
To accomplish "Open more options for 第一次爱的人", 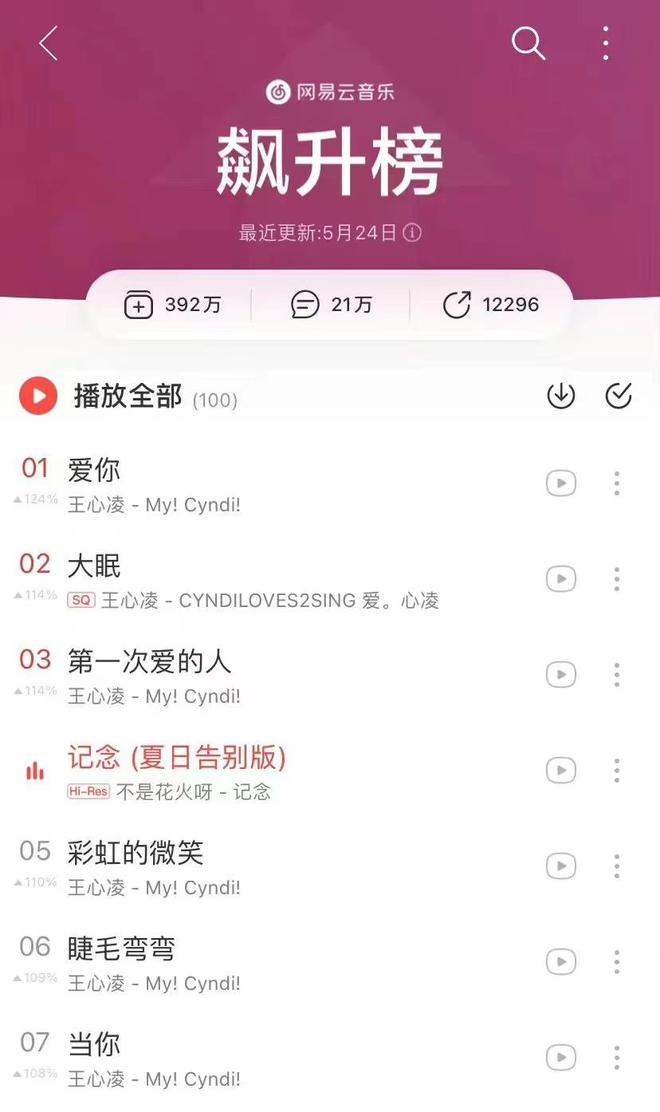I will pyautogui.click(x=617, y=675).
